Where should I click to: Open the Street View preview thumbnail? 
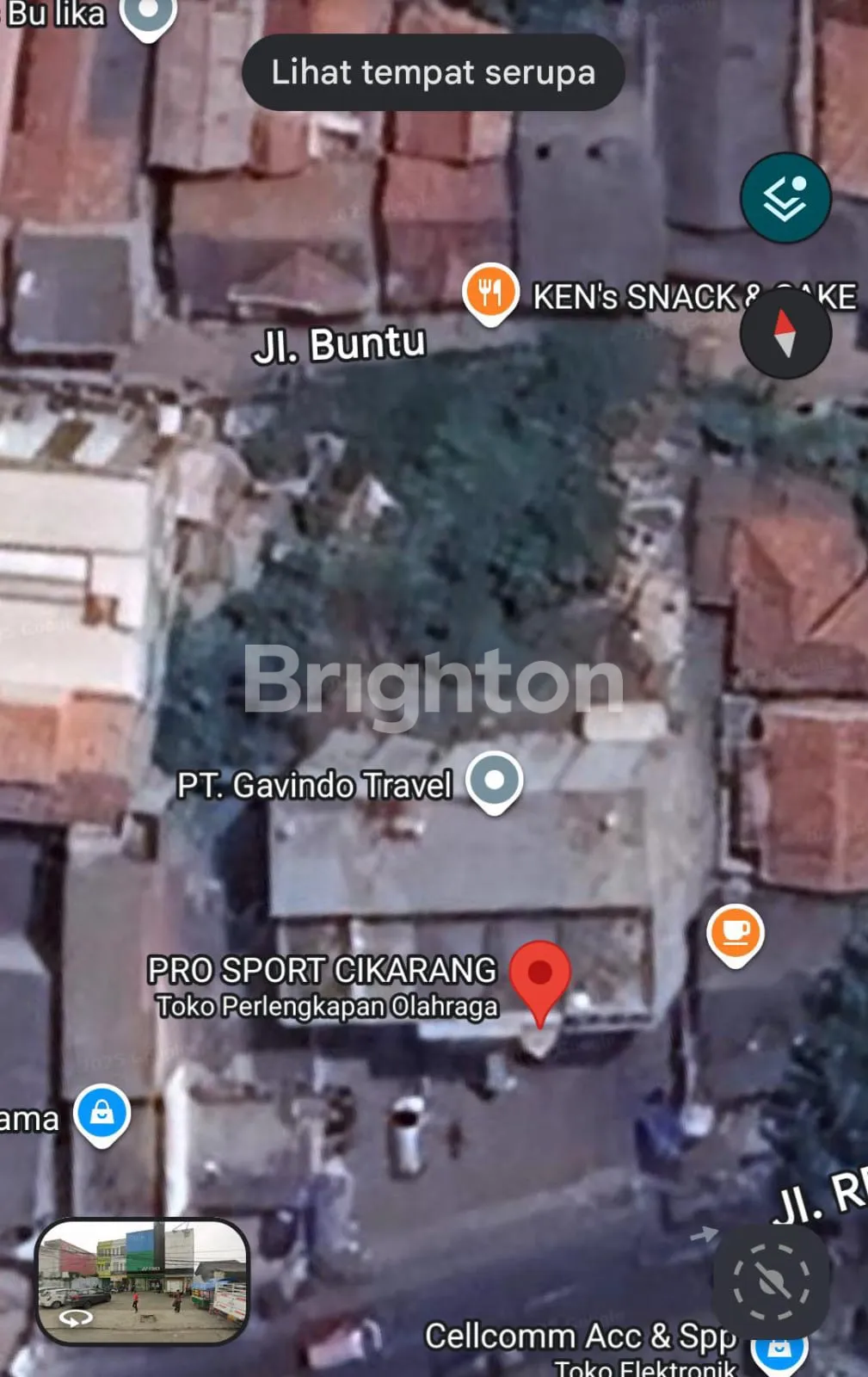(x=142, y=1280)
